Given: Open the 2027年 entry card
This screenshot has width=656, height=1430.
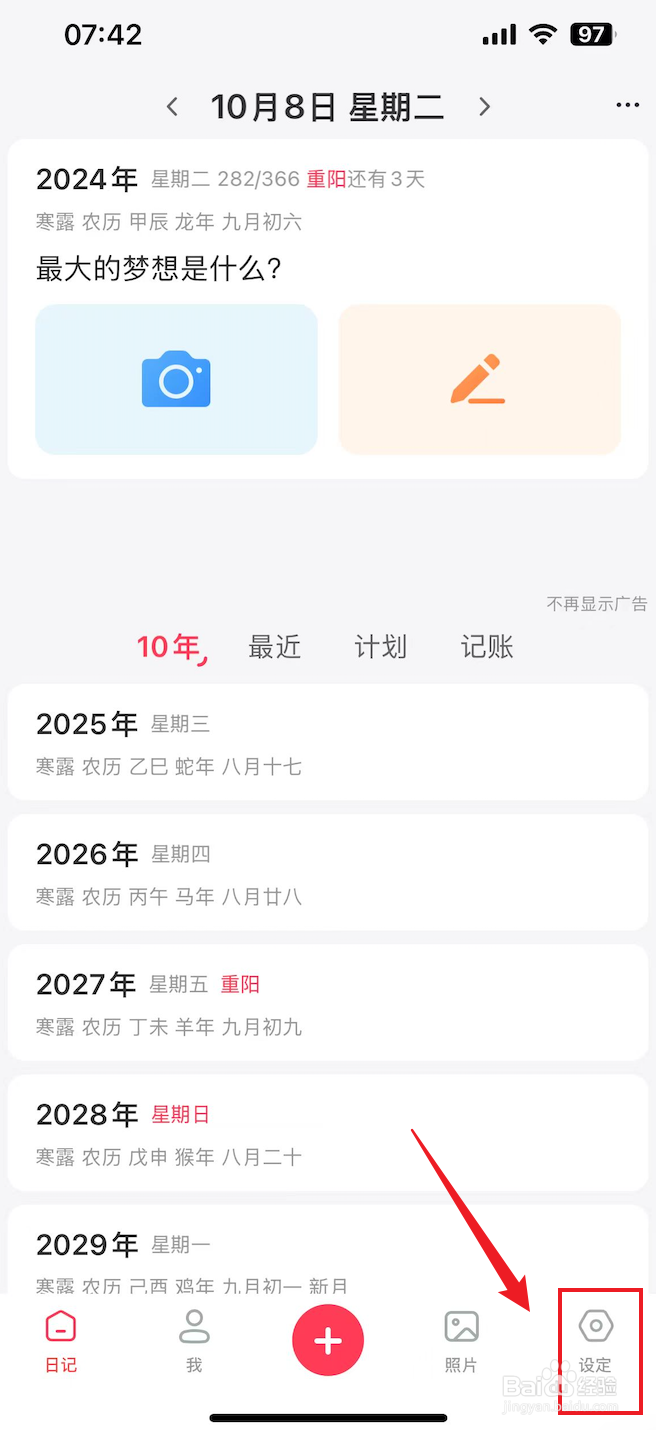Looking at the screenshot, I should tap(328, 1002).
